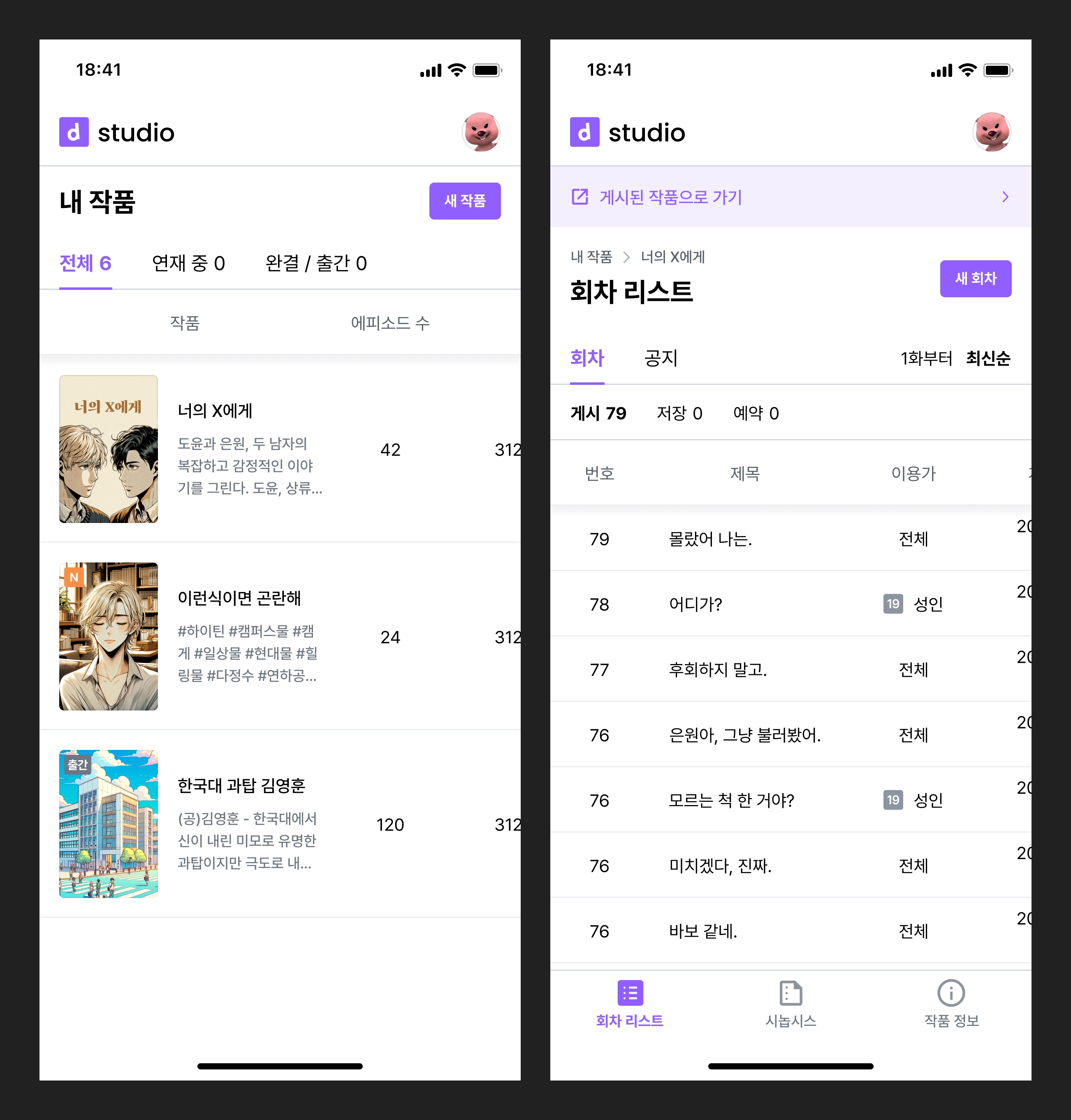Open episode 79 titled 몰랐어 나는.

[x=710, y=539]
